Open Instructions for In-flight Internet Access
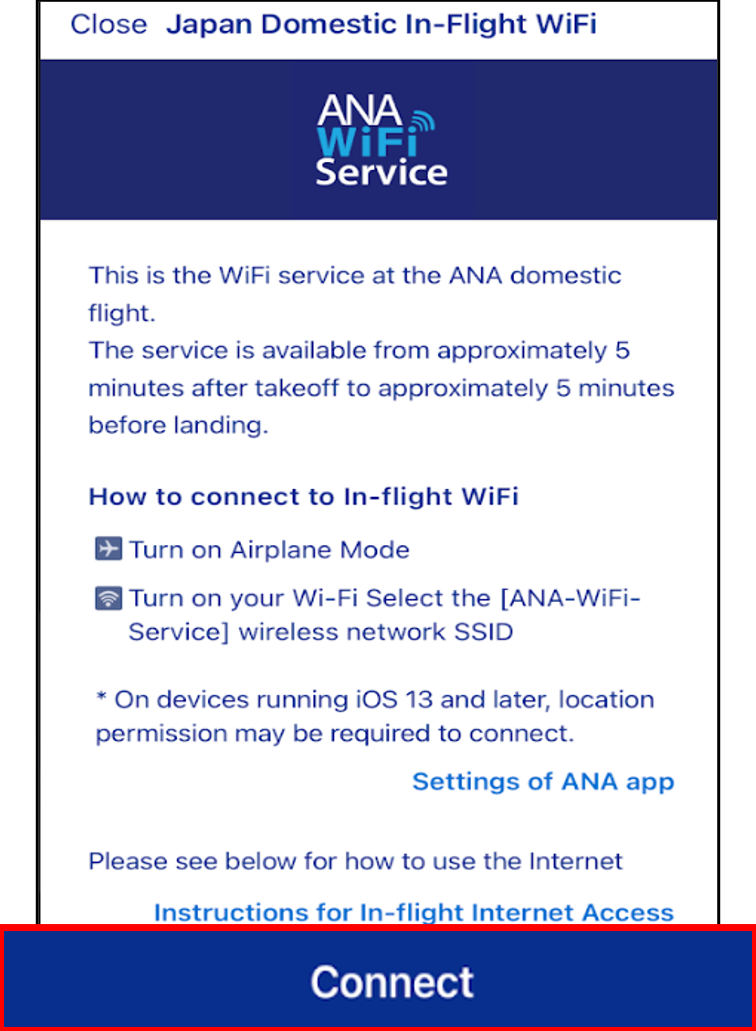The width and height of the screenshot is (756, 1031). [x=413, y=912]
